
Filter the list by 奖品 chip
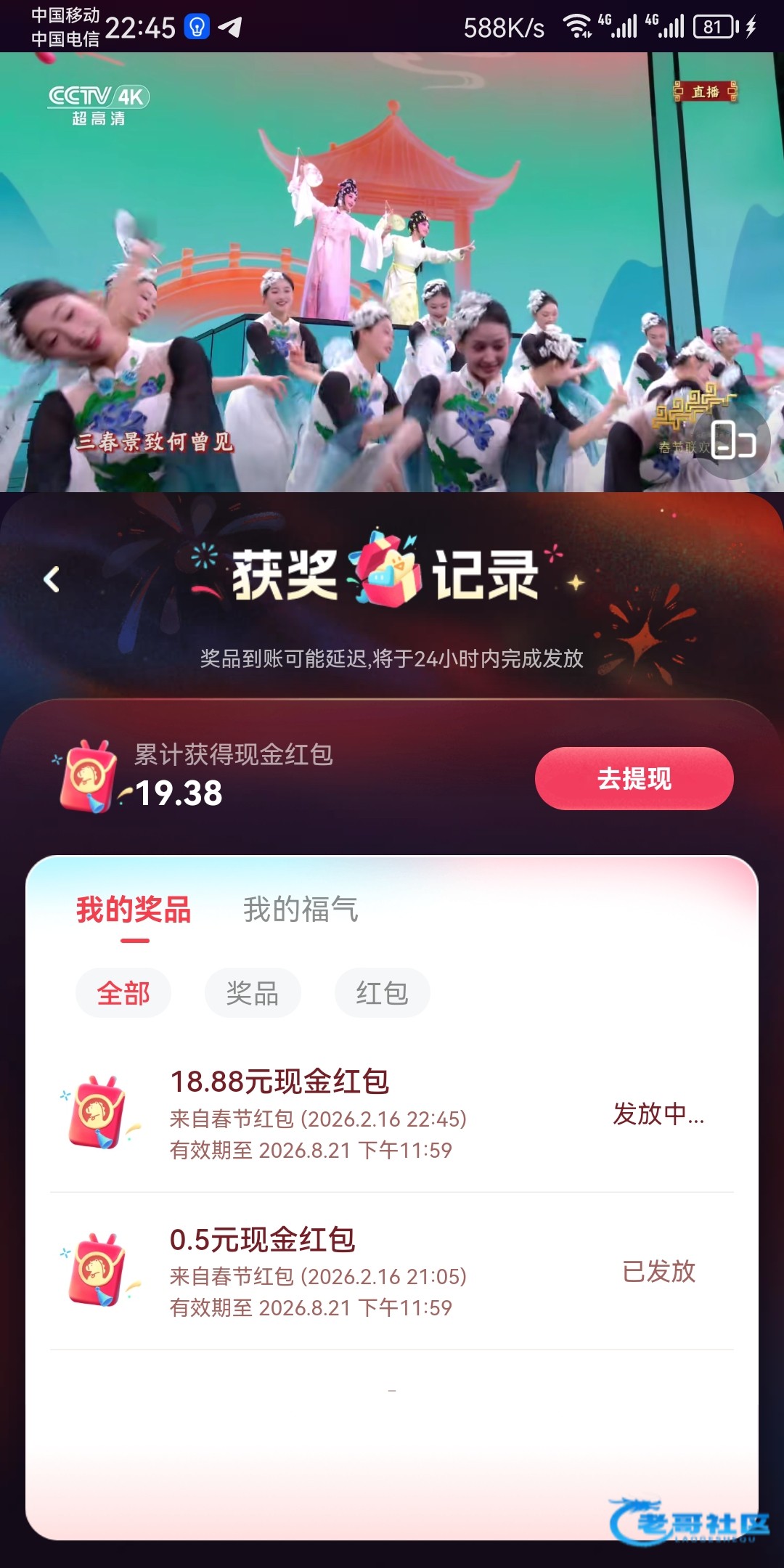pos(252,992)
